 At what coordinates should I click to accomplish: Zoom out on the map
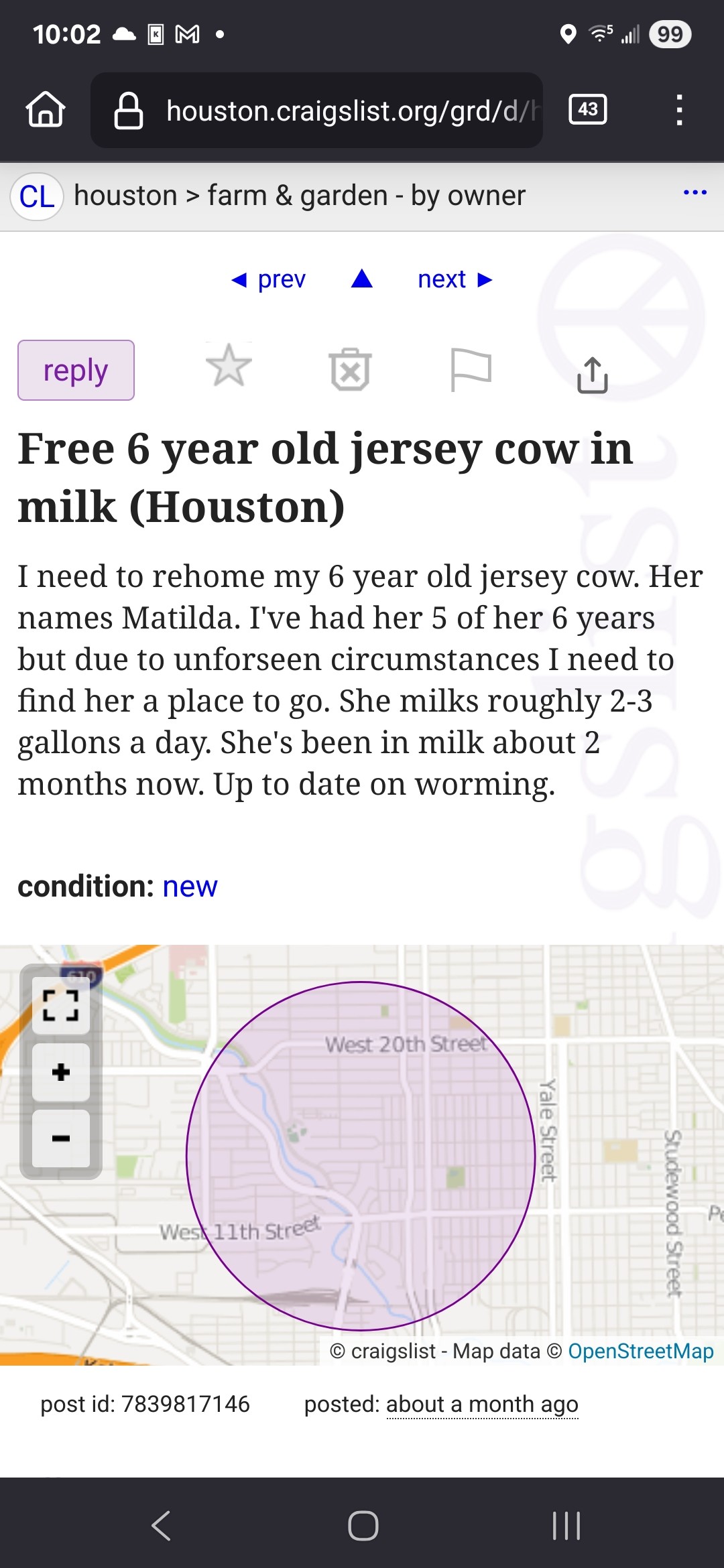(61, 1138)
